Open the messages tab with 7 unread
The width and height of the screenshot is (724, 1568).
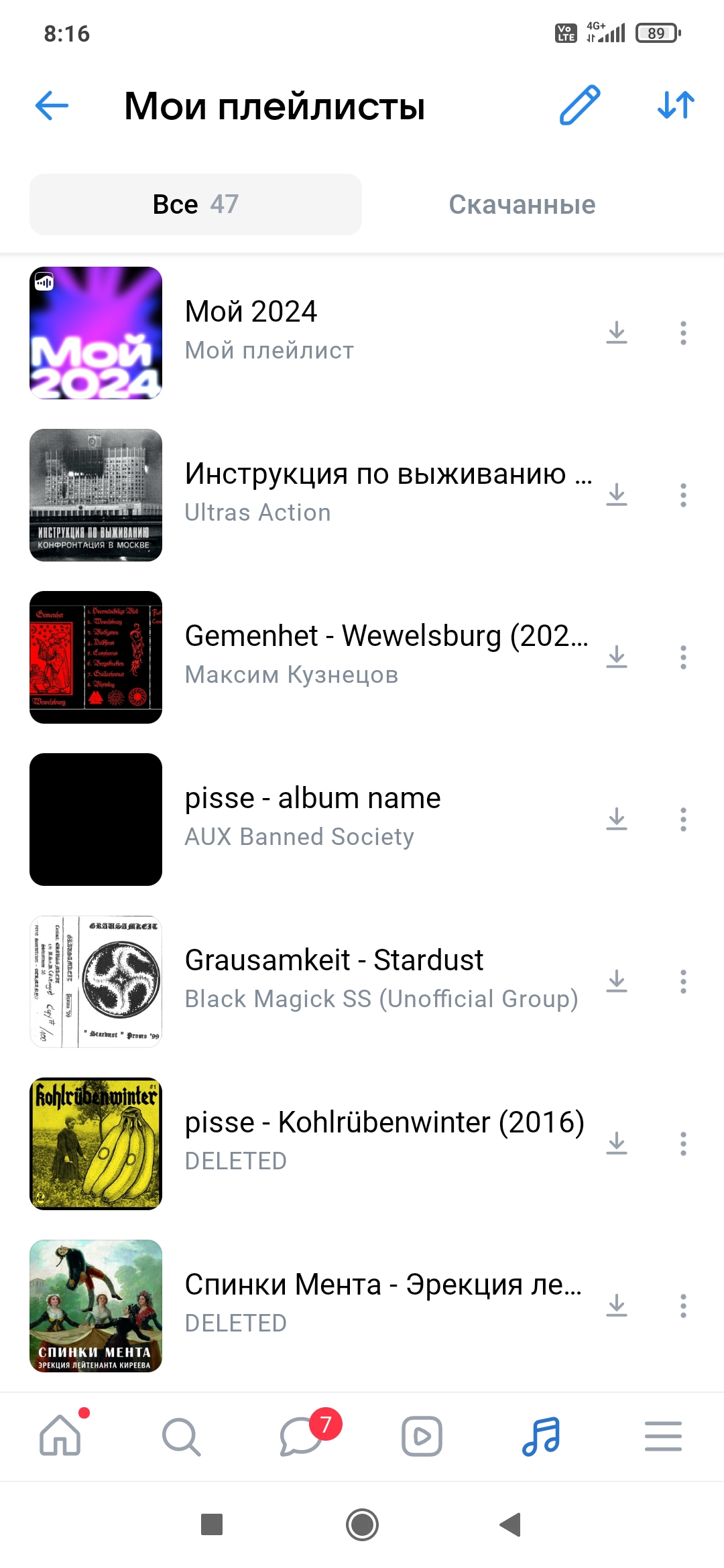coord(302,1437)
